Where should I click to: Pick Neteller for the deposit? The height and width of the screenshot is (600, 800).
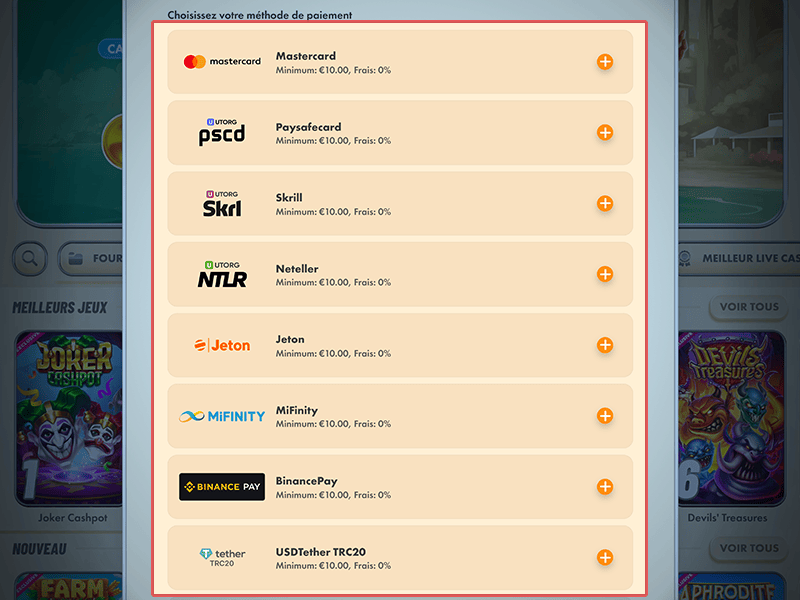click(x=400, y=275)
